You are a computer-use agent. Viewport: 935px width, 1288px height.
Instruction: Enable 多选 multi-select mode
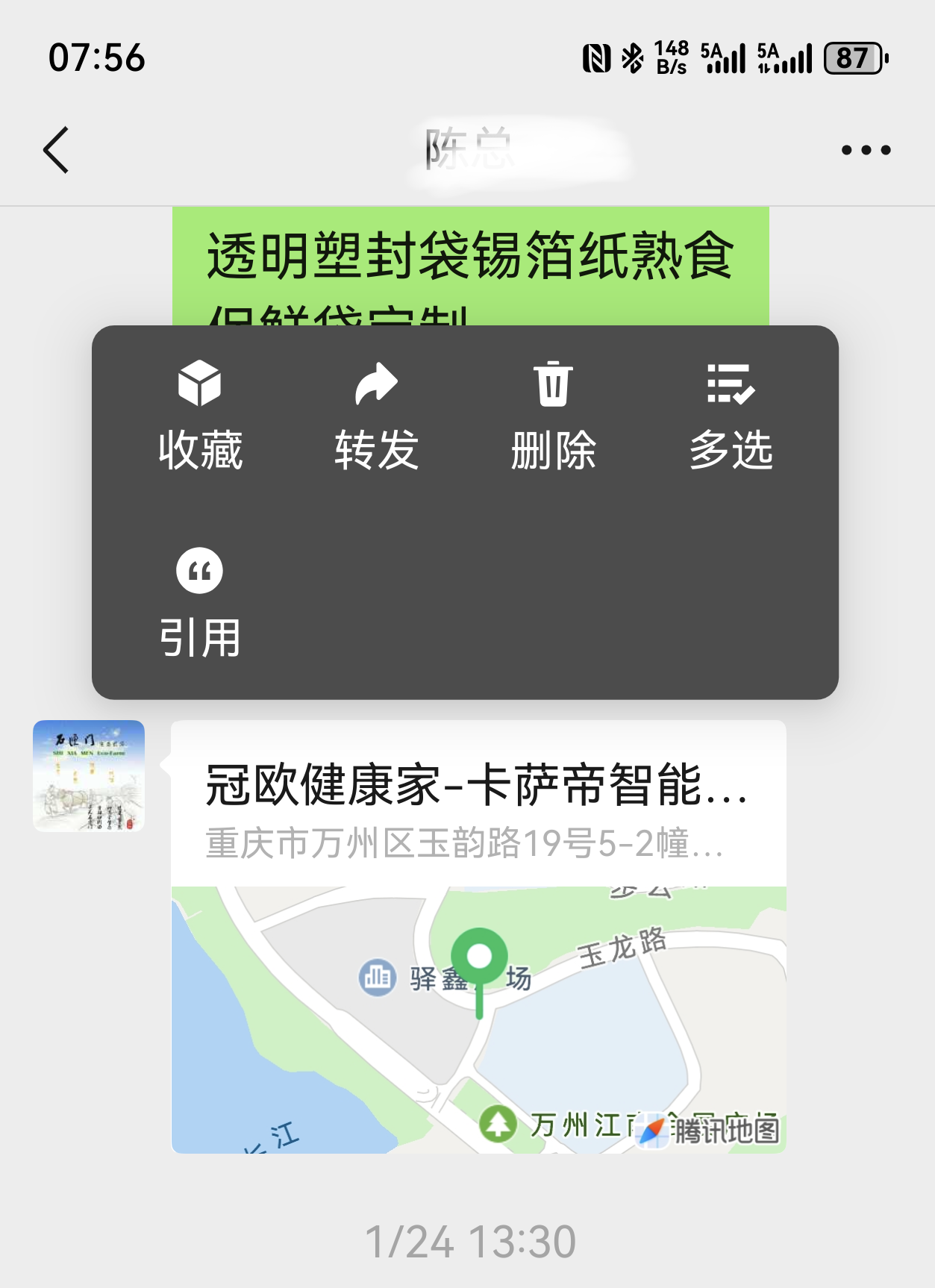(x=731, y=418)
